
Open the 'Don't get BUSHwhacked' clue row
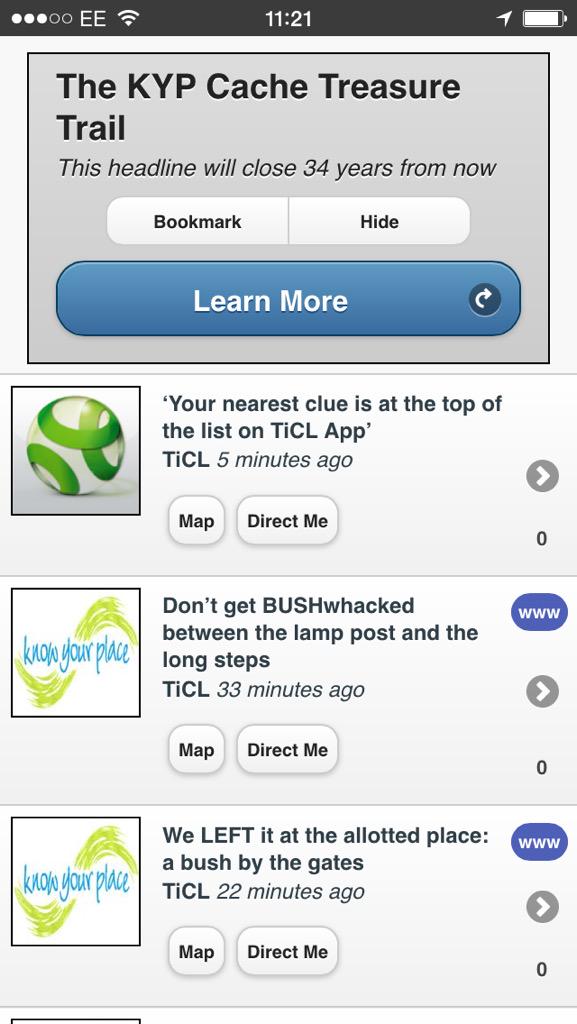(288, 691)
